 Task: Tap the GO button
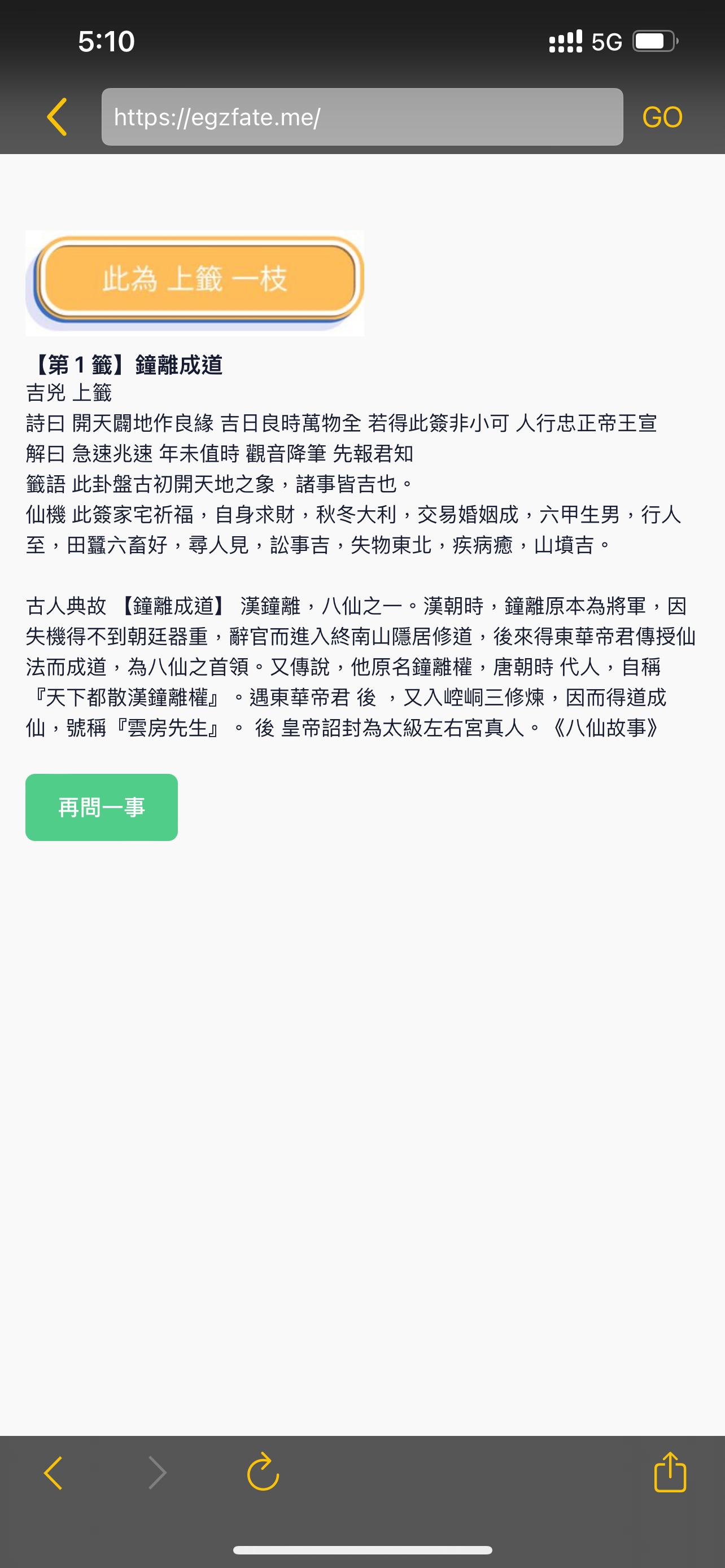662,117
